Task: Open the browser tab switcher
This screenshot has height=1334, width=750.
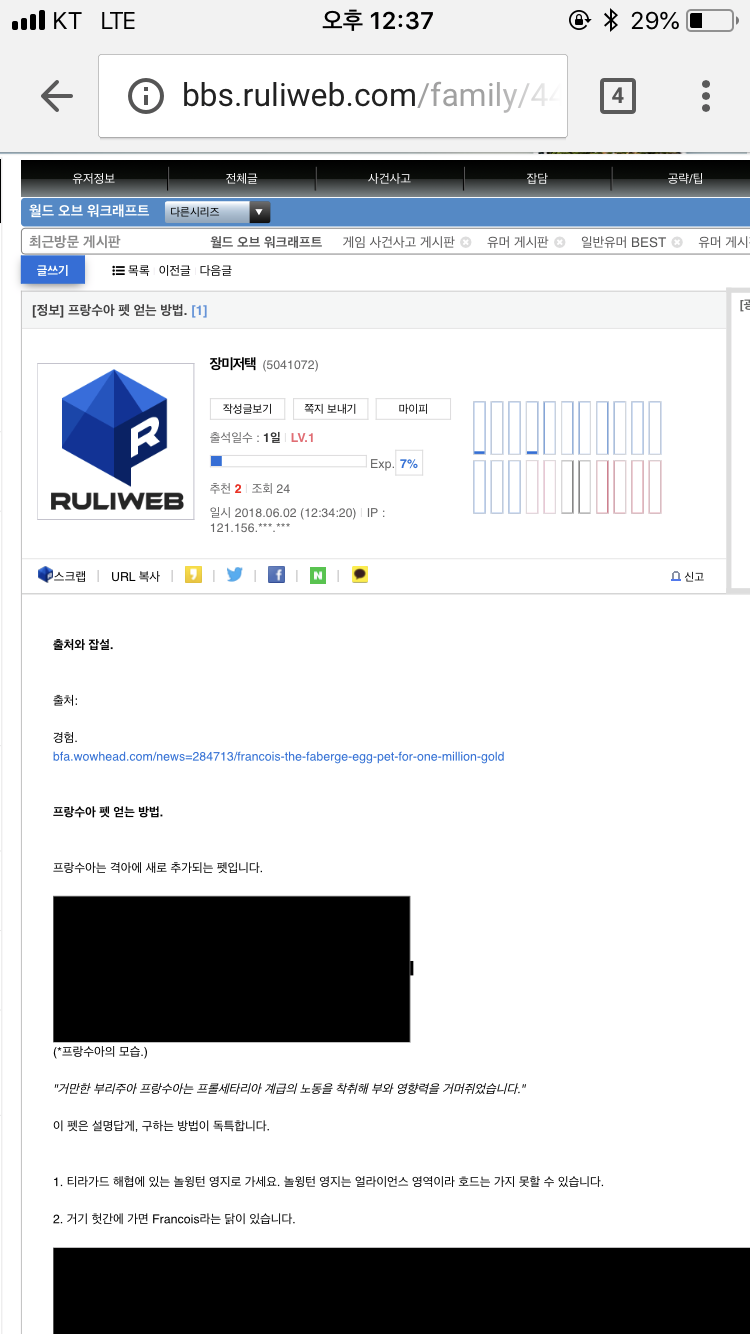Action: (x=617, y=96)
